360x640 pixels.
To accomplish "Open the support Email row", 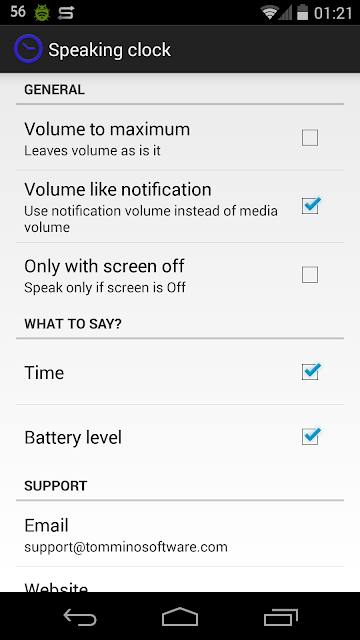I will pyautogui.click(x=180, y=534).
